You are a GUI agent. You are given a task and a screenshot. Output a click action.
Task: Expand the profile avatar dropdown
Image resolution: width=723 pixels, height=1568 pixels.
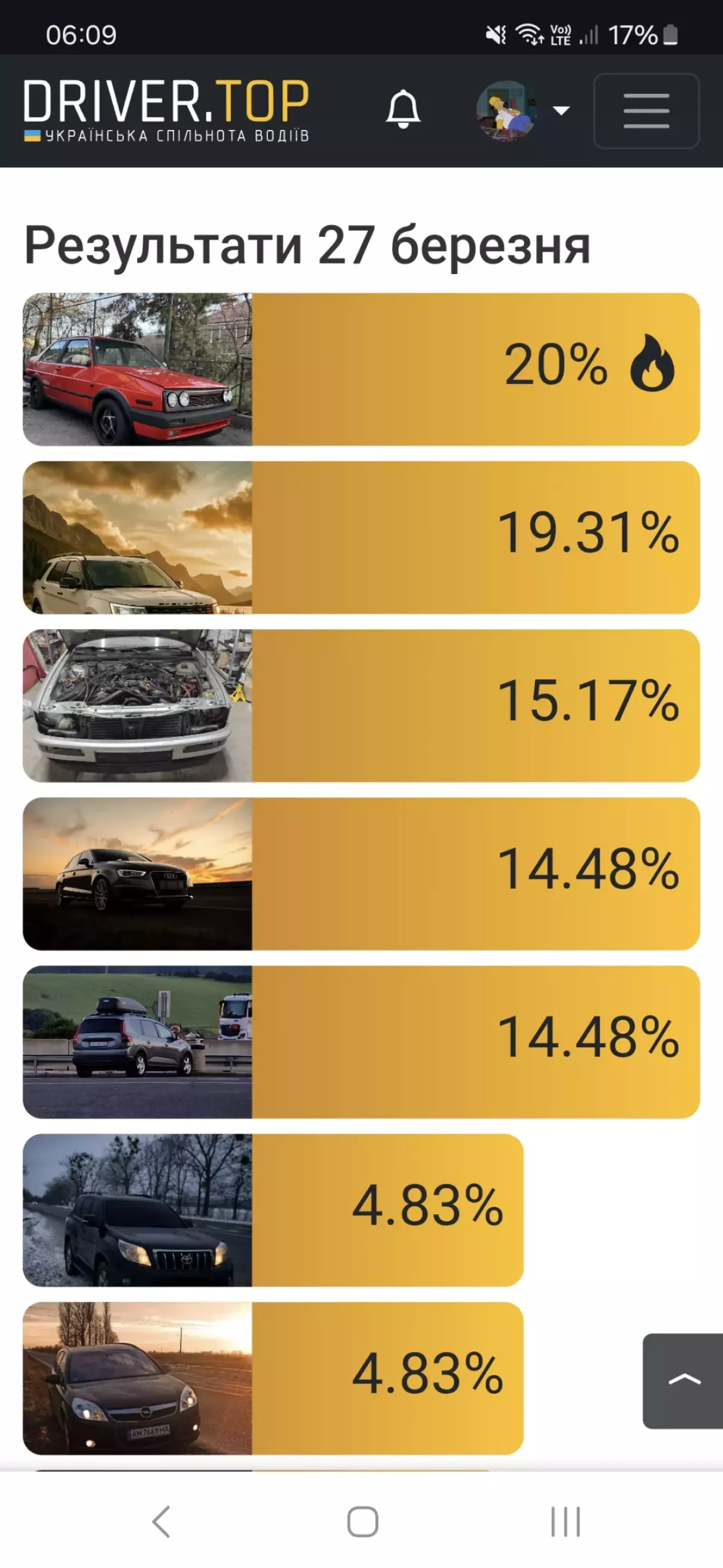pos(523,110)
